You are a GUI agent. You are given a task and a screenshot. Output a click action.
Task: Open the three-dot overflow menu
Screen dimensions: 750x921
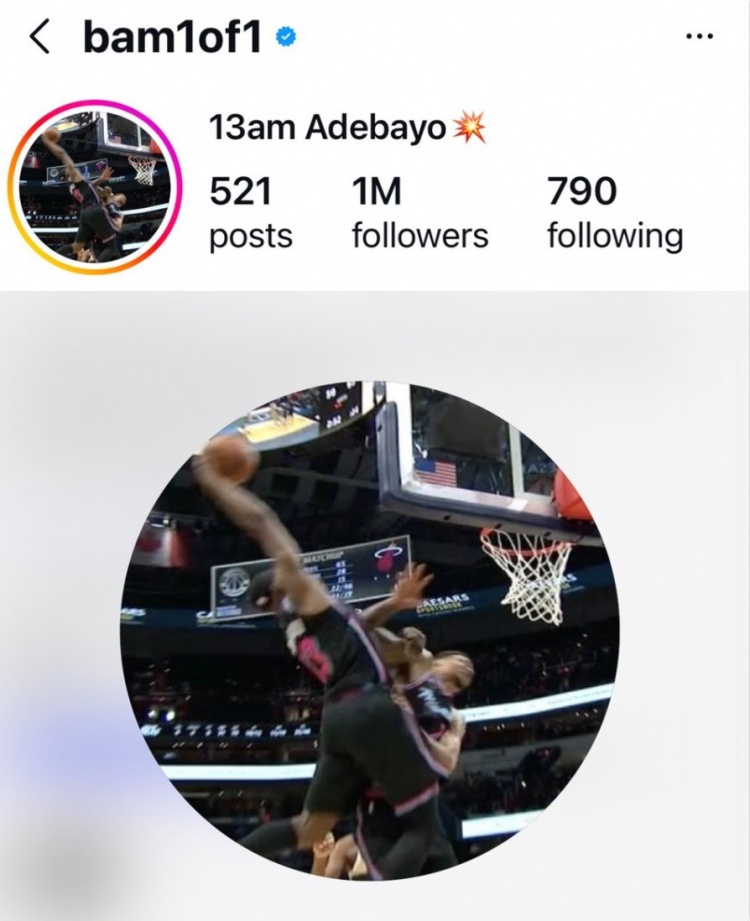coord(699,37)
